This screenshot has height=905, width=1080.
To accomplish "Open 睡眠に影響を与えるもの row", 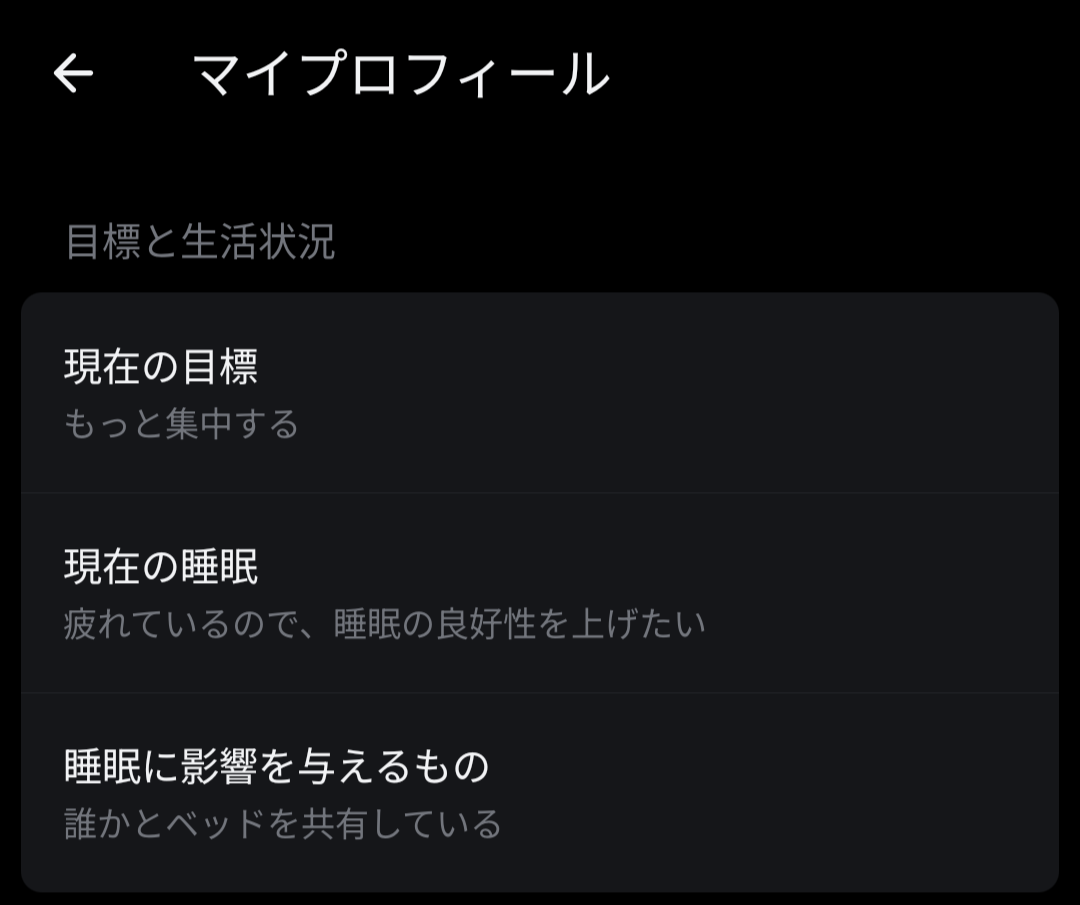I will pos(540,793).
